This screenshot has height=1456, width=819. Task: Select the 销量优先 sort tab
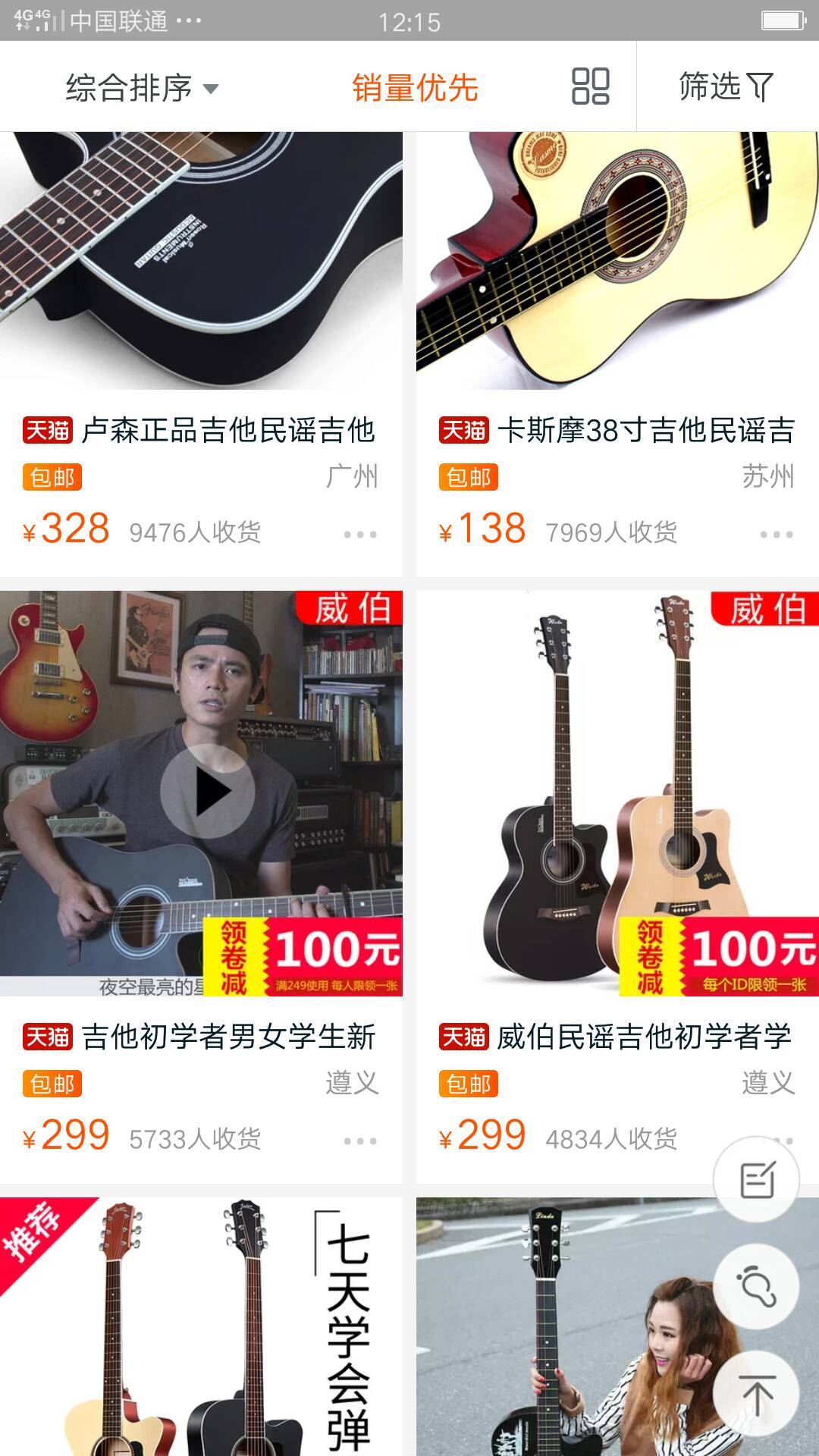pos(415,88)
